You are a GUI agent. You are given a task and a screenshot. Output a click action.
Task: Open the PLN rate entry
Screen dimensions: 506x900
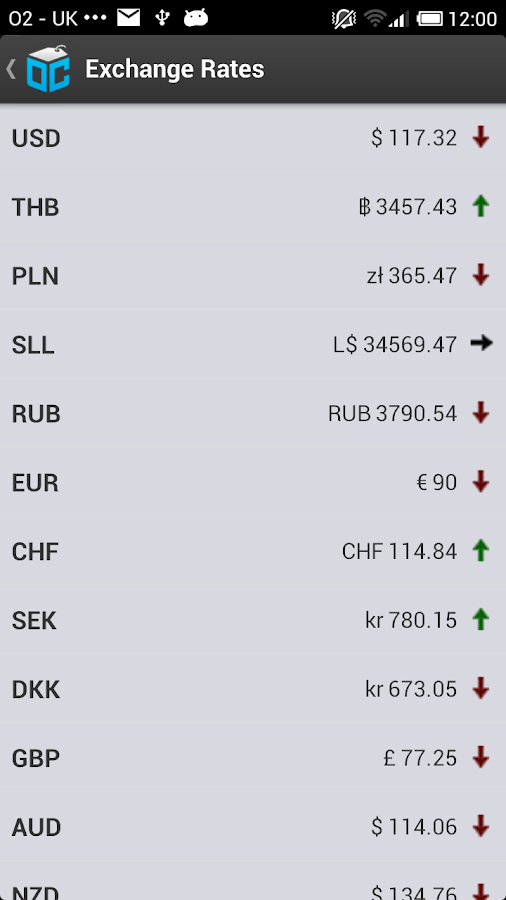coord(253,276)
